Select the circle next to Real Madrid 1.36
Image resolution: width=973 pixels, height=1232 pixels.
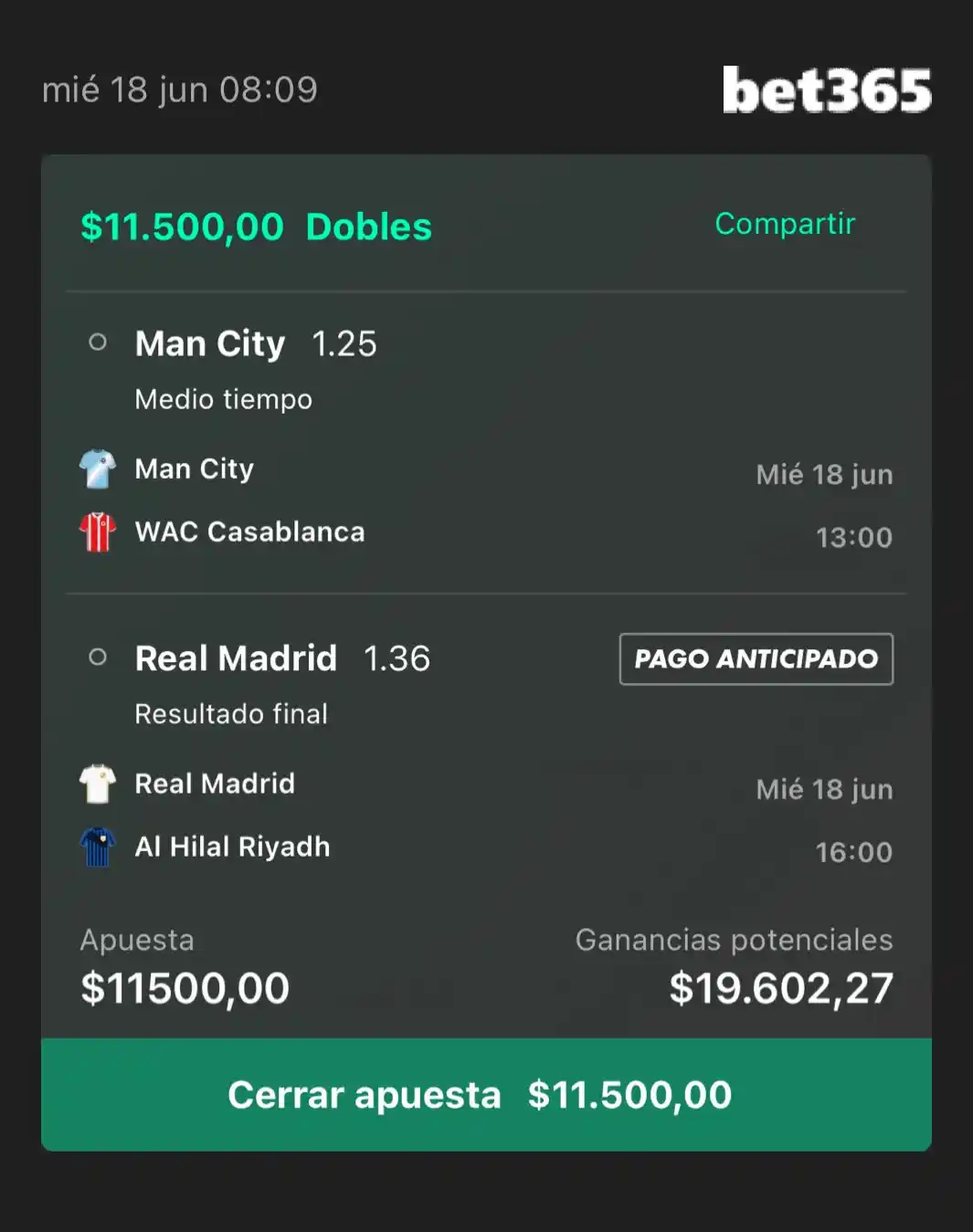[100, 657]
